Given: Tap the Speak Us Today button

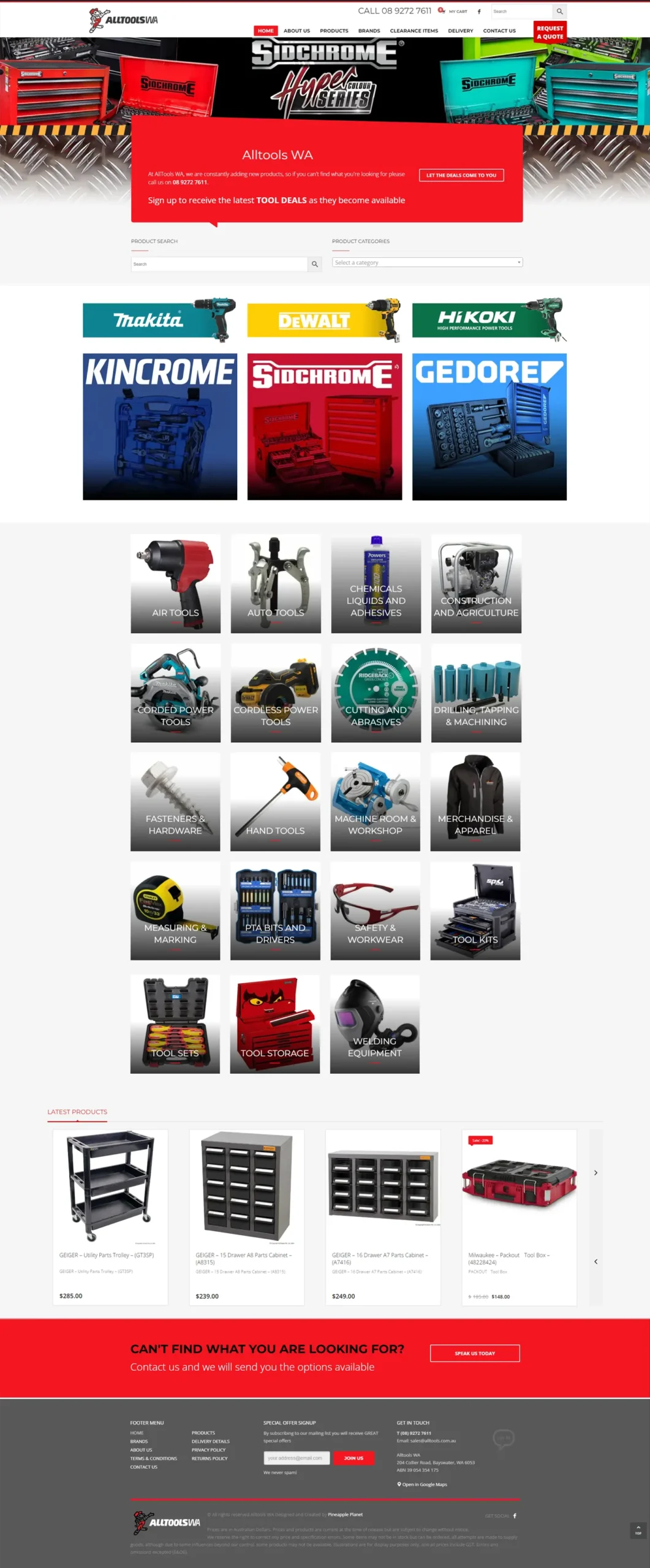Looking at the screenshot, I should (474, 1353).
